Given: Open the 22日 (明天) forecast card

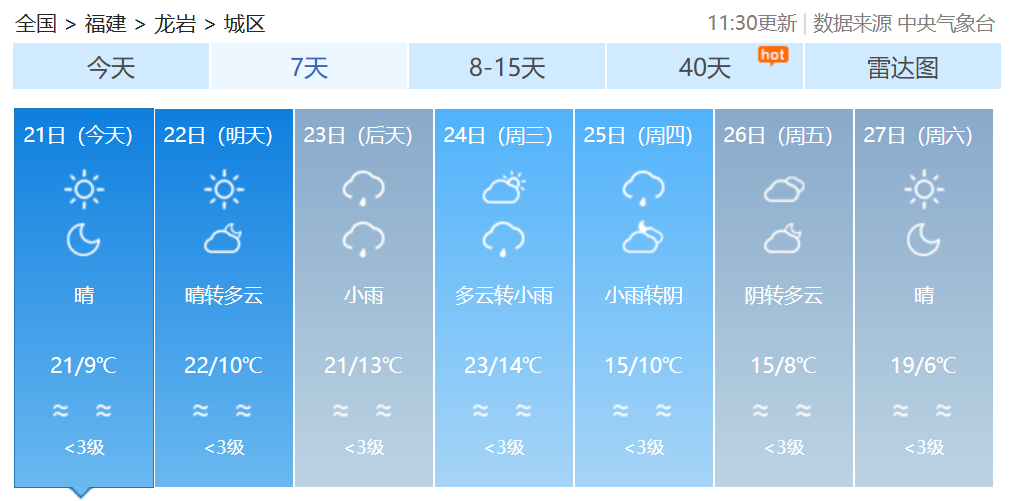Looking at the screenshot, I should (x=223, y=297).
